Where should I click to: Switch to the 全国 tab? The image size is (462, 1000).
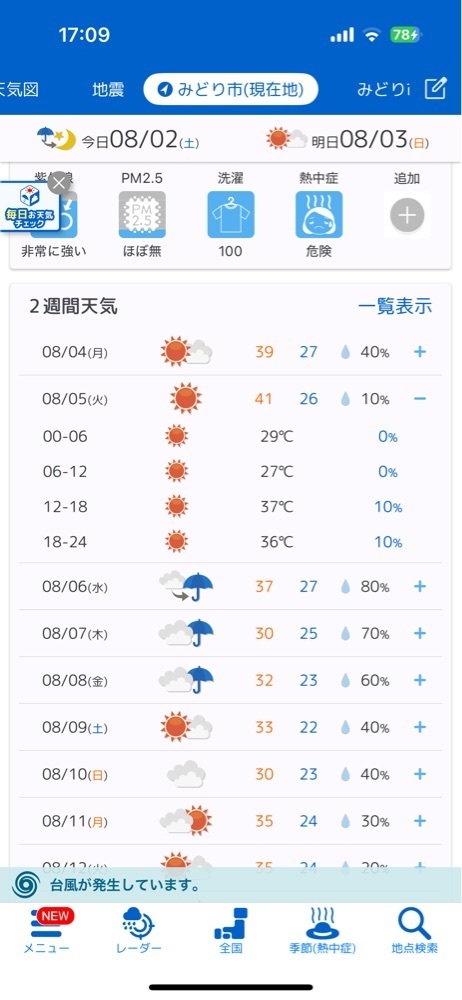231,932
